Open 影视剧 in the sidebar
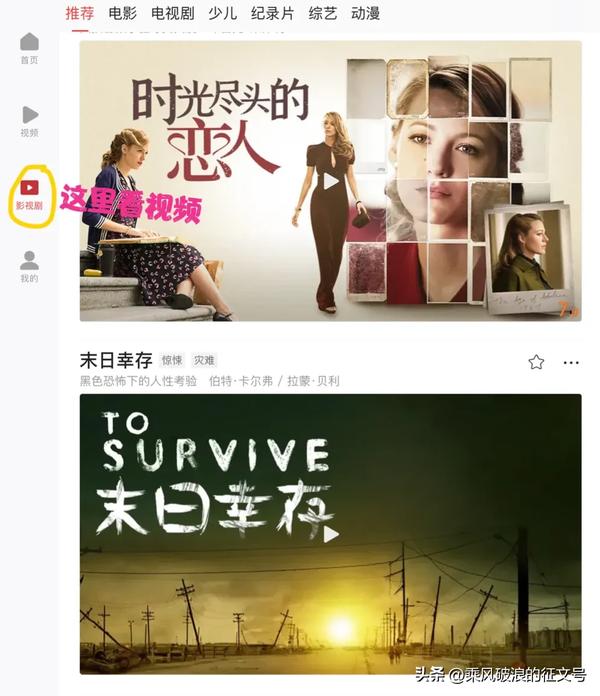 [x=29, y=193]
